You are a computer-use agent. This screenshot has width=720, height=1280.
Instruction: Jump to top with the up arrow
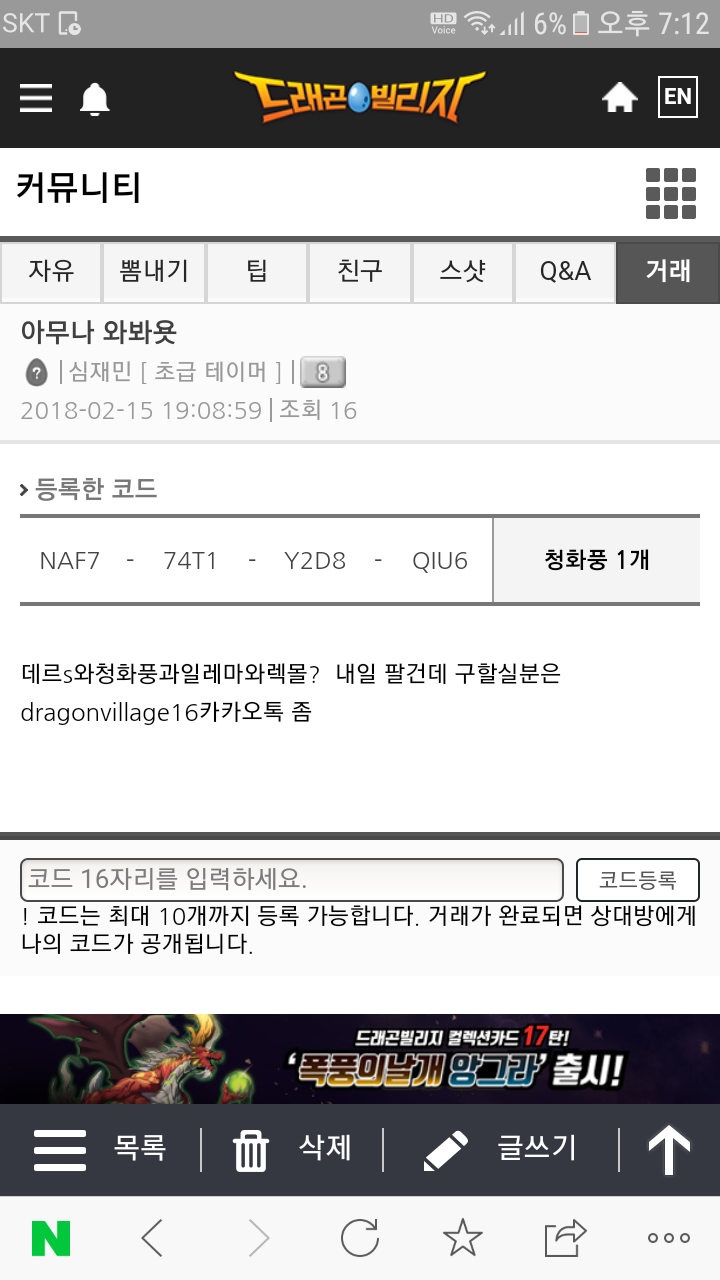pyautogui.click(x=669, y=1149)
